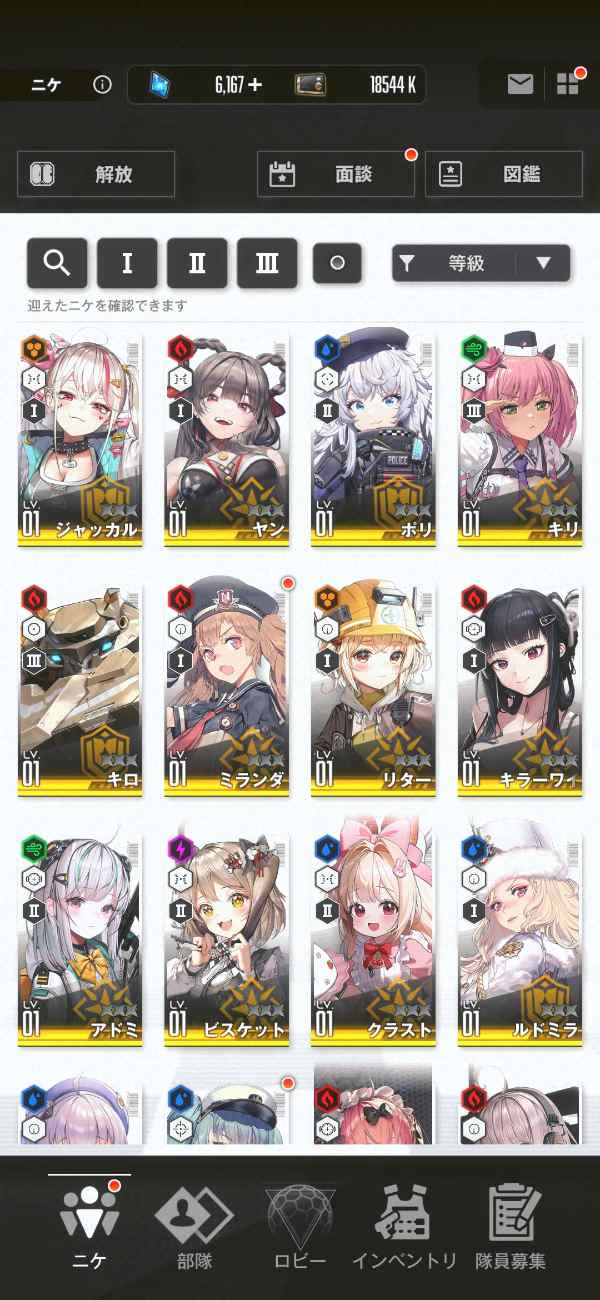Open the mail inbox icon
Image resolution: width=600 pixels, height=1300 pixels.
pyautogui.click(x=520, y=85)
